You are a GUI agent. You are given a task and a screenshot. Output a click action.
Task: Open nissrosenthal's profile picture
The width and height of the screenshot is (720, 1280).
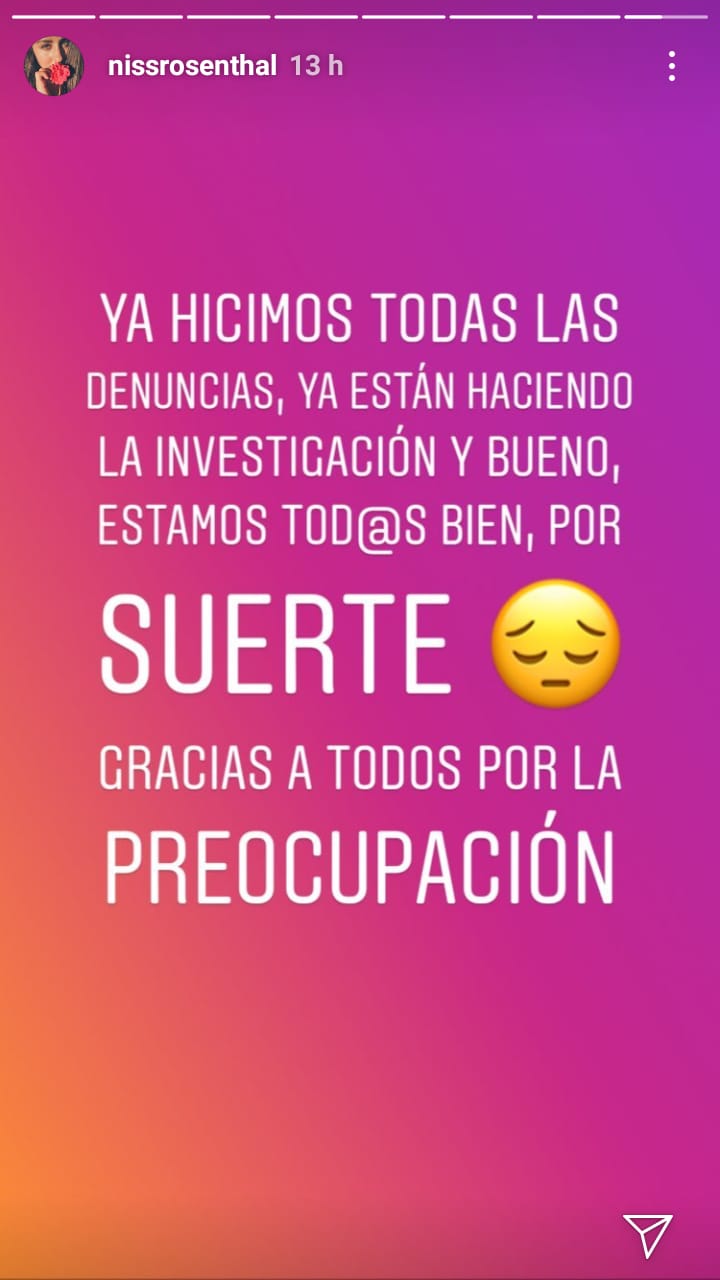54,66
